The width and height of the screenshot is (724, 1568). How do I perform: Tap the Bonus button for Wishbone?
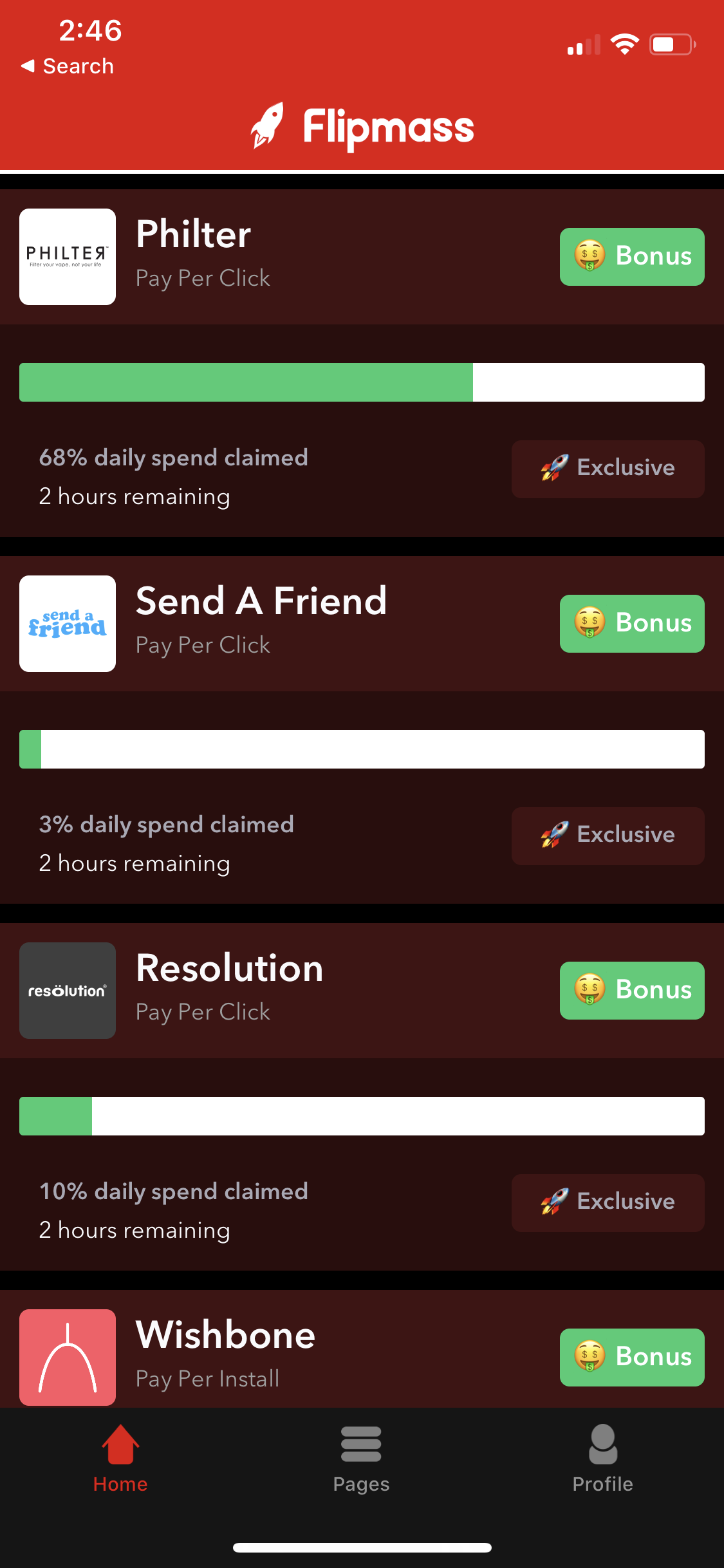[632, 1358]
